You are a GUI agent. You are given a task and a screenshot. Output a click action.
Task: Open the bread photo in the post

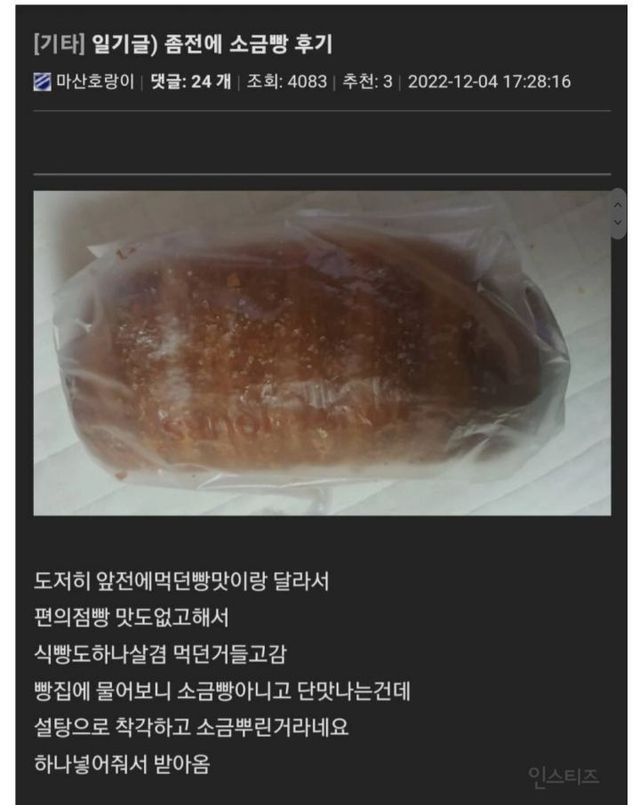coord(321,352)
